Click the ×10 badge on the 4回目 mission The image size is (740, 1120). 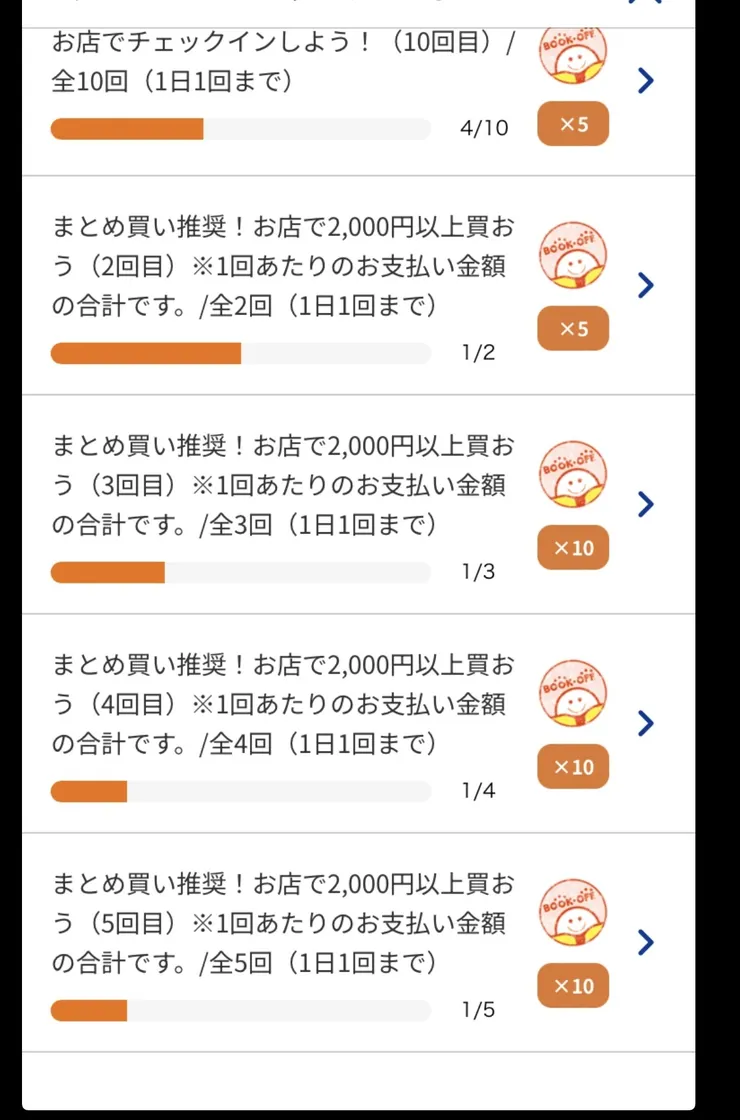[572, 767]
